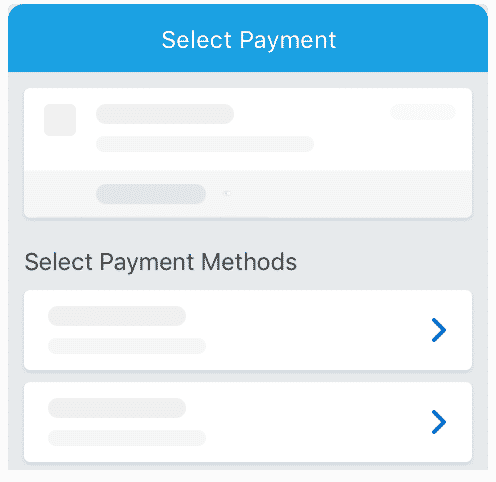Open the first loading payment method row
Image resolution: width=496 pixels, height=482 pixels.
pyautogui.click(x=248, y=330)
